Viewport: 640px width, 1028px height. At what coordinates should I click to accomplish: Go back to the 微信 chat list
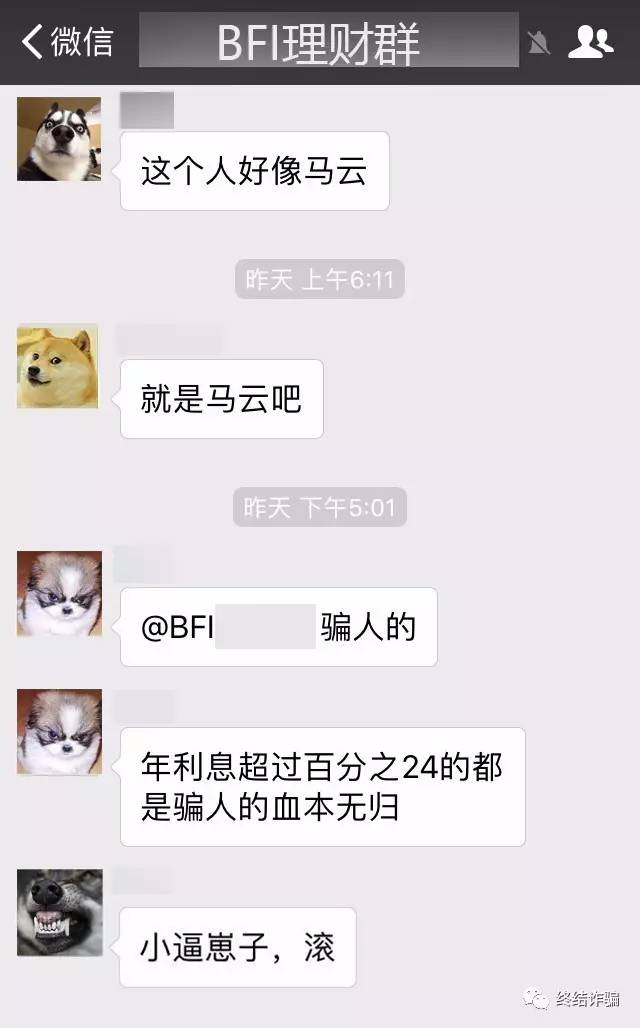(68, 42)
